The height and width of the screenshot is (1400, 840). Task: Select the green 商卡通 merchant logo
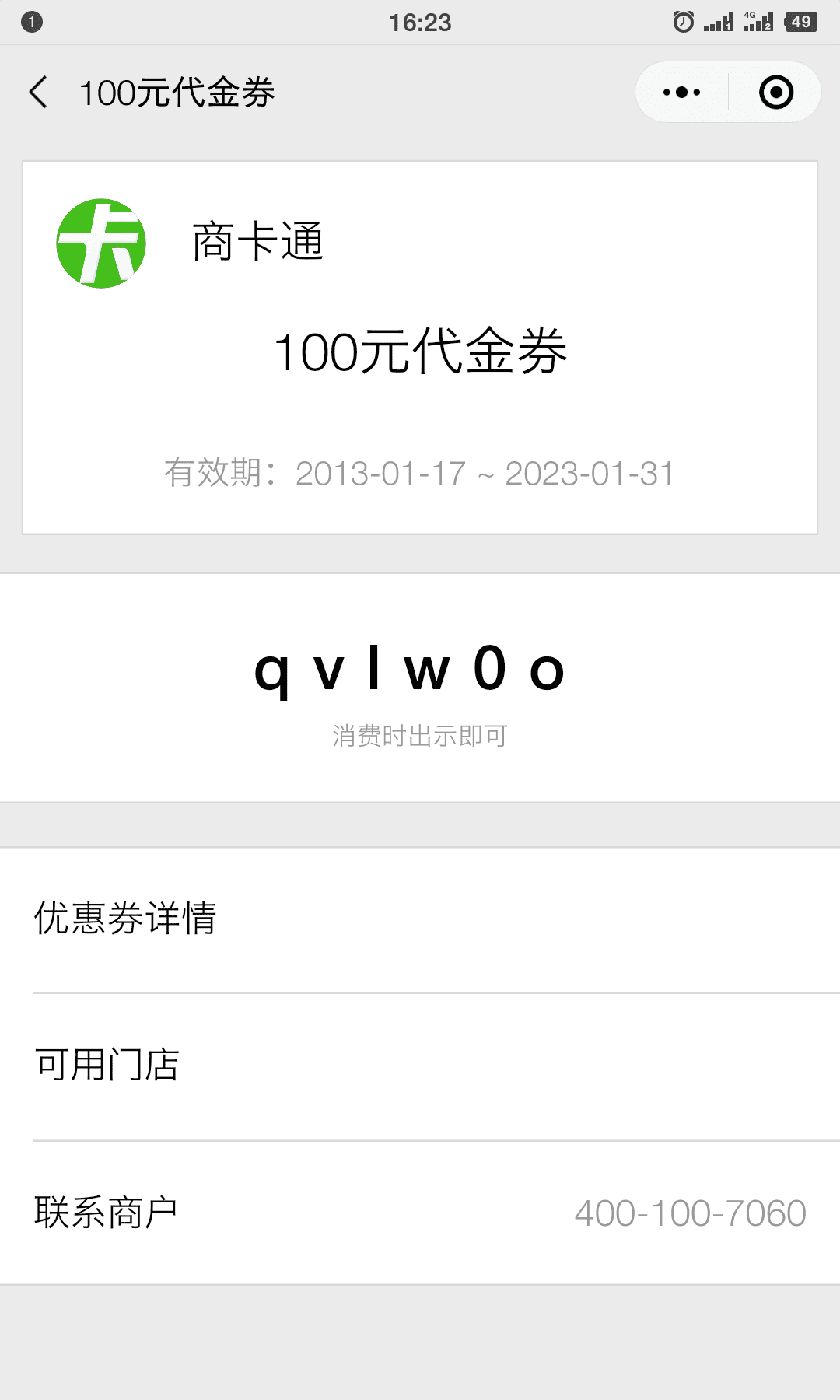point(100,242)
